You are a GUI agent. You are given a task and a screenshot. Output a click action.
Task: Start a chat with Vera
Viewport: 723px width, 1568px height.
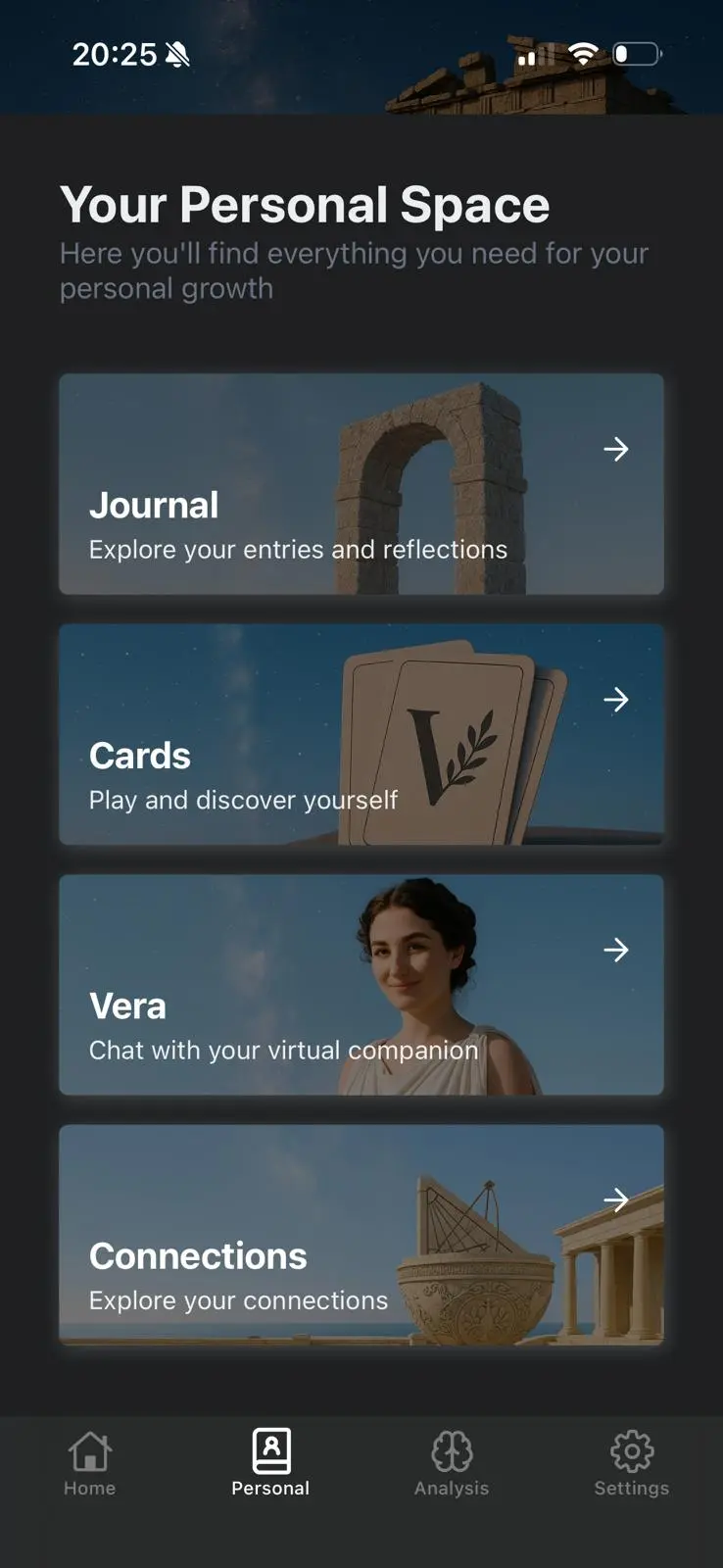[361, 985]
